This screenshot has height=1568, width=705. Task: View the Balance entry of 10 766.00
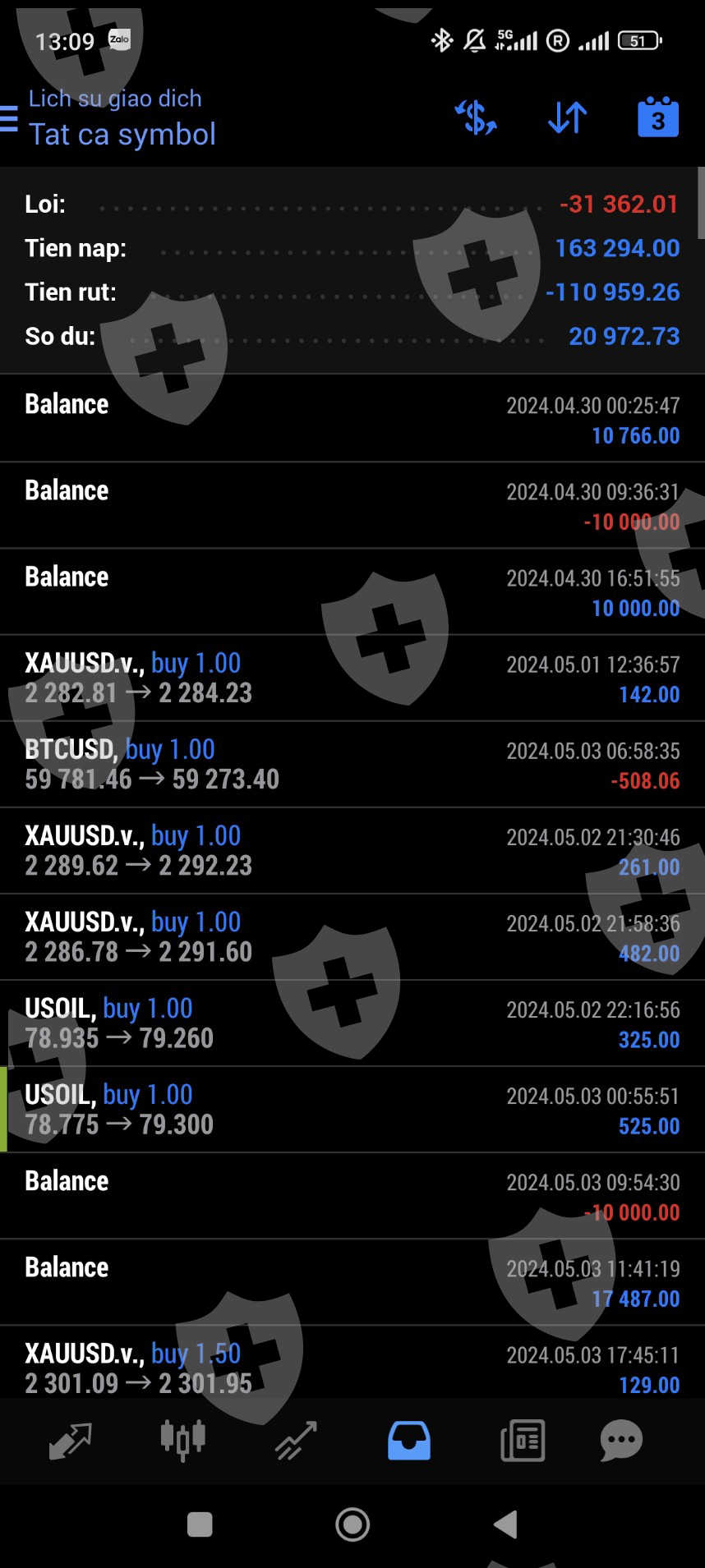352,419
